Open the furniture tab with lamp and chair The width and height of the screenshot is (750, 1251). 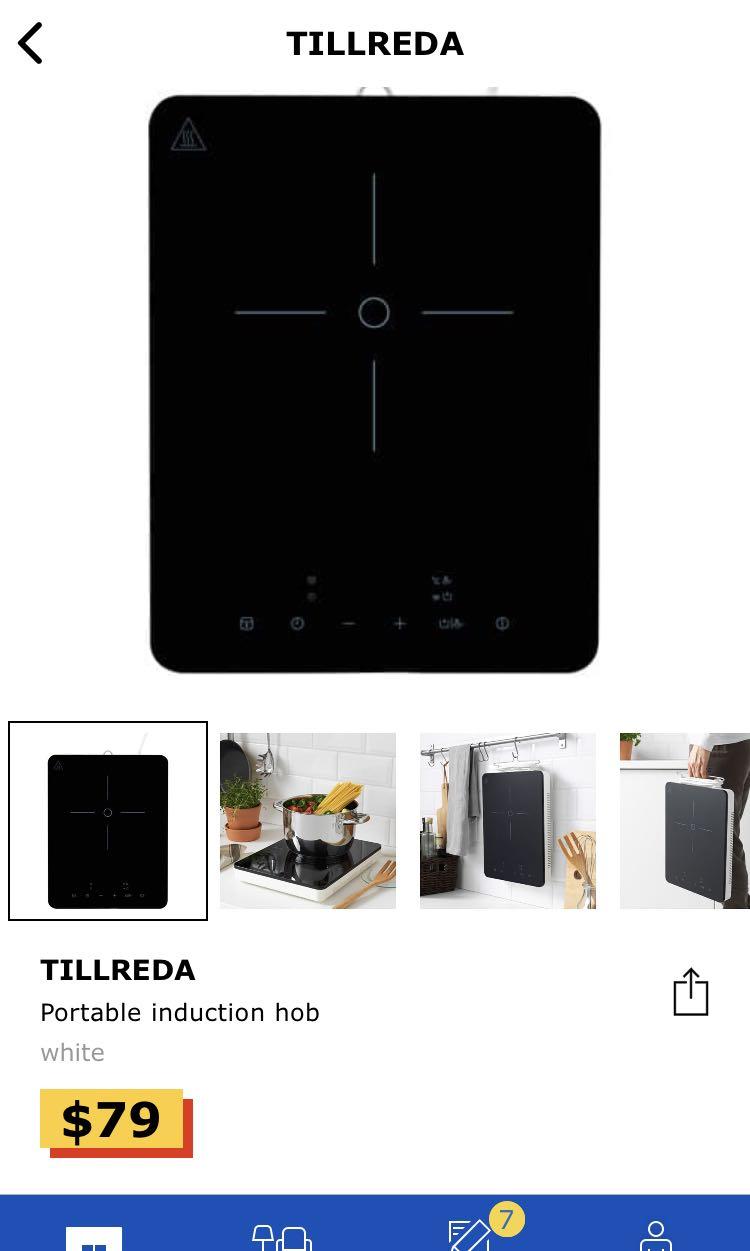281,1236
